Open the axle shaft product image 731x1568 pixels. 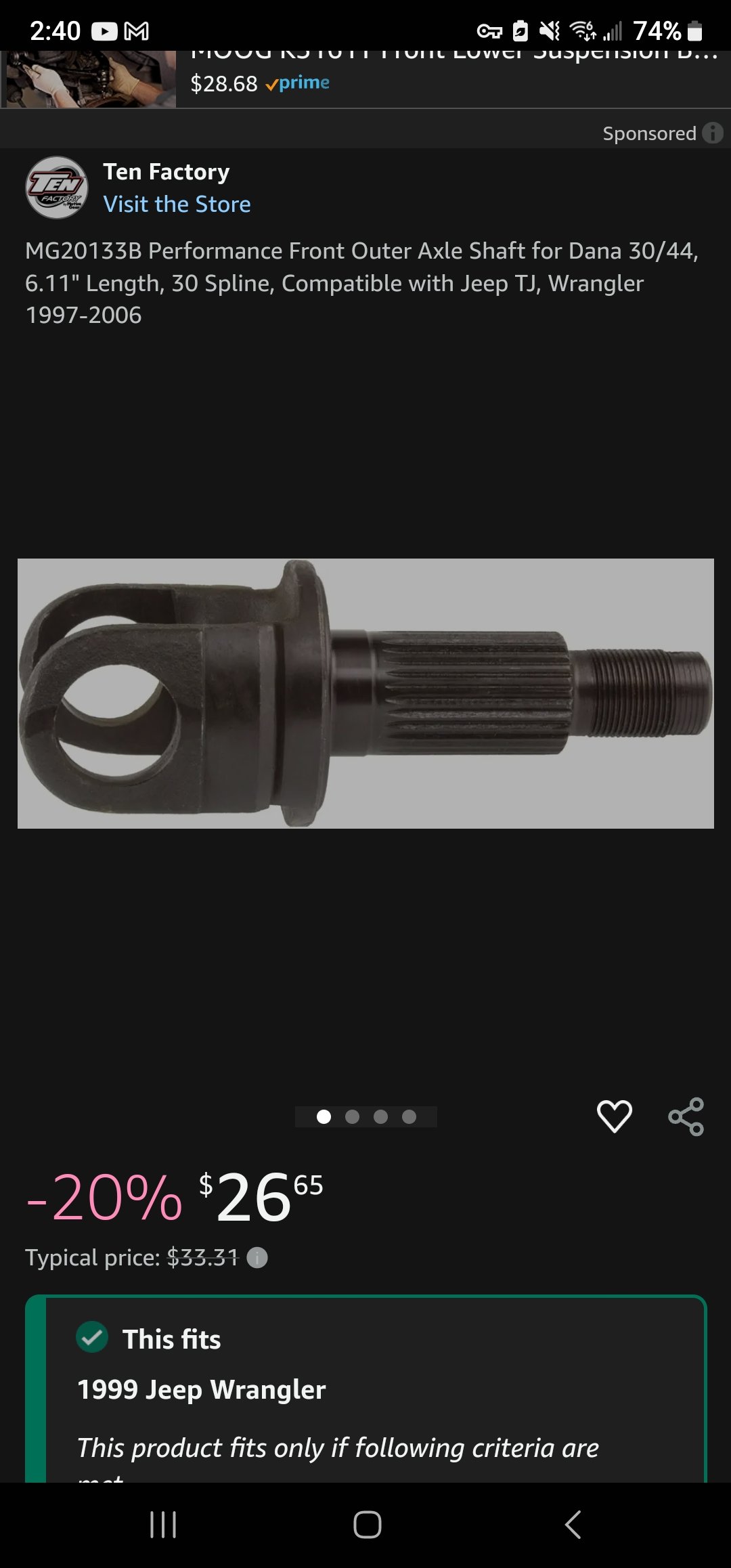coord(365,693)
